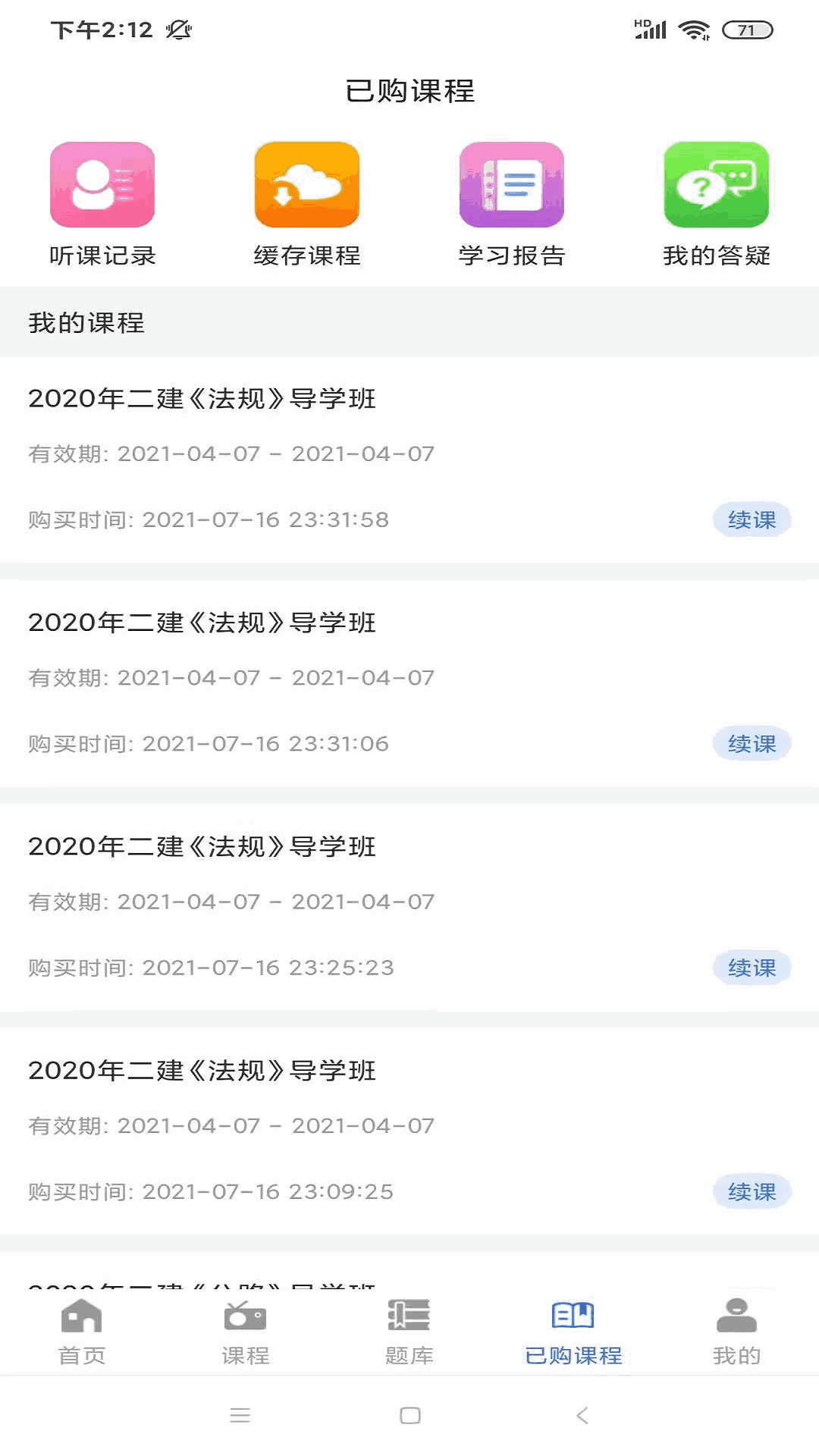Open recent apps from the navigation bar
819x1456 pixels.
coord(240,1415)
